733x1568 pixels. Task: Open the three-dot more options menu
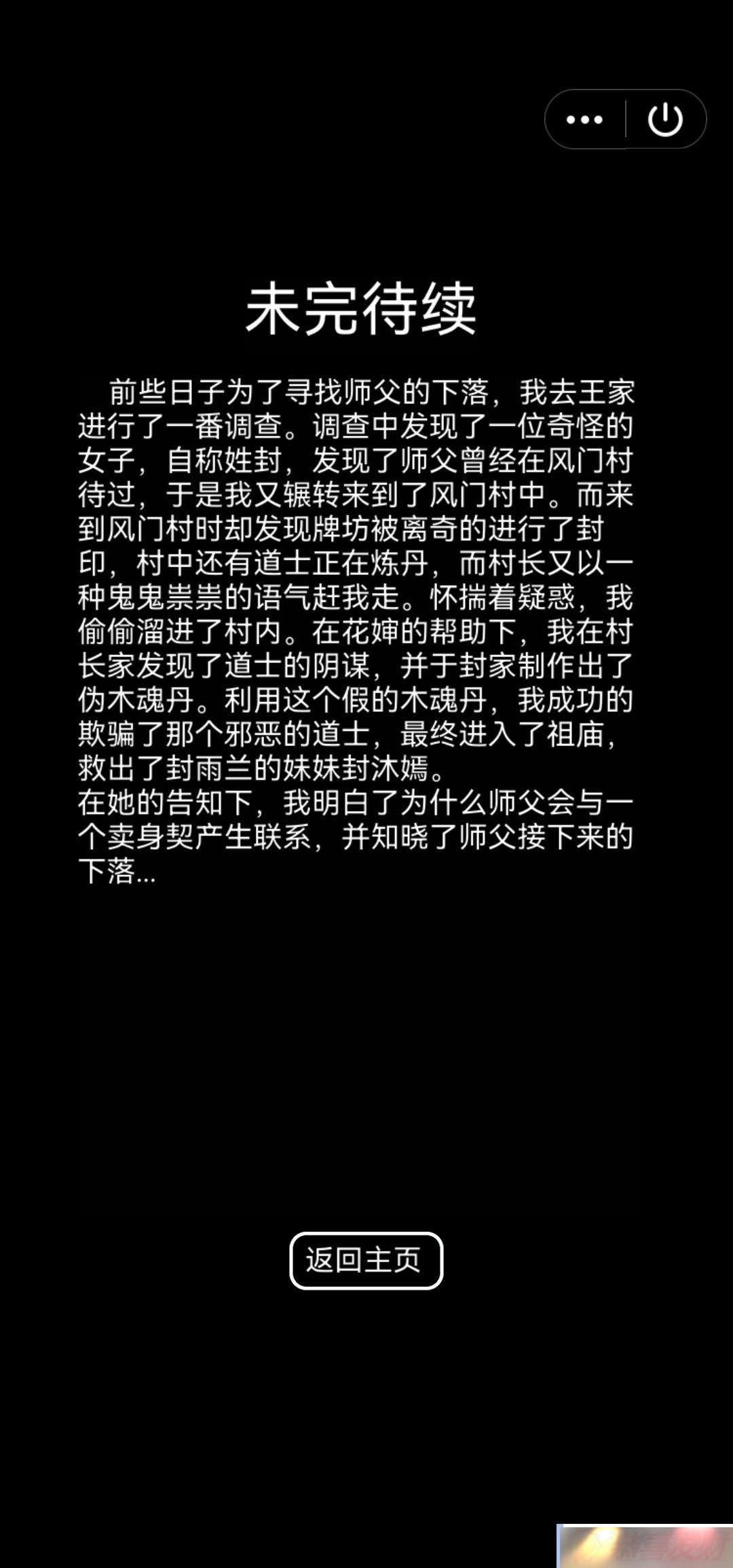(x=584, y=119)
